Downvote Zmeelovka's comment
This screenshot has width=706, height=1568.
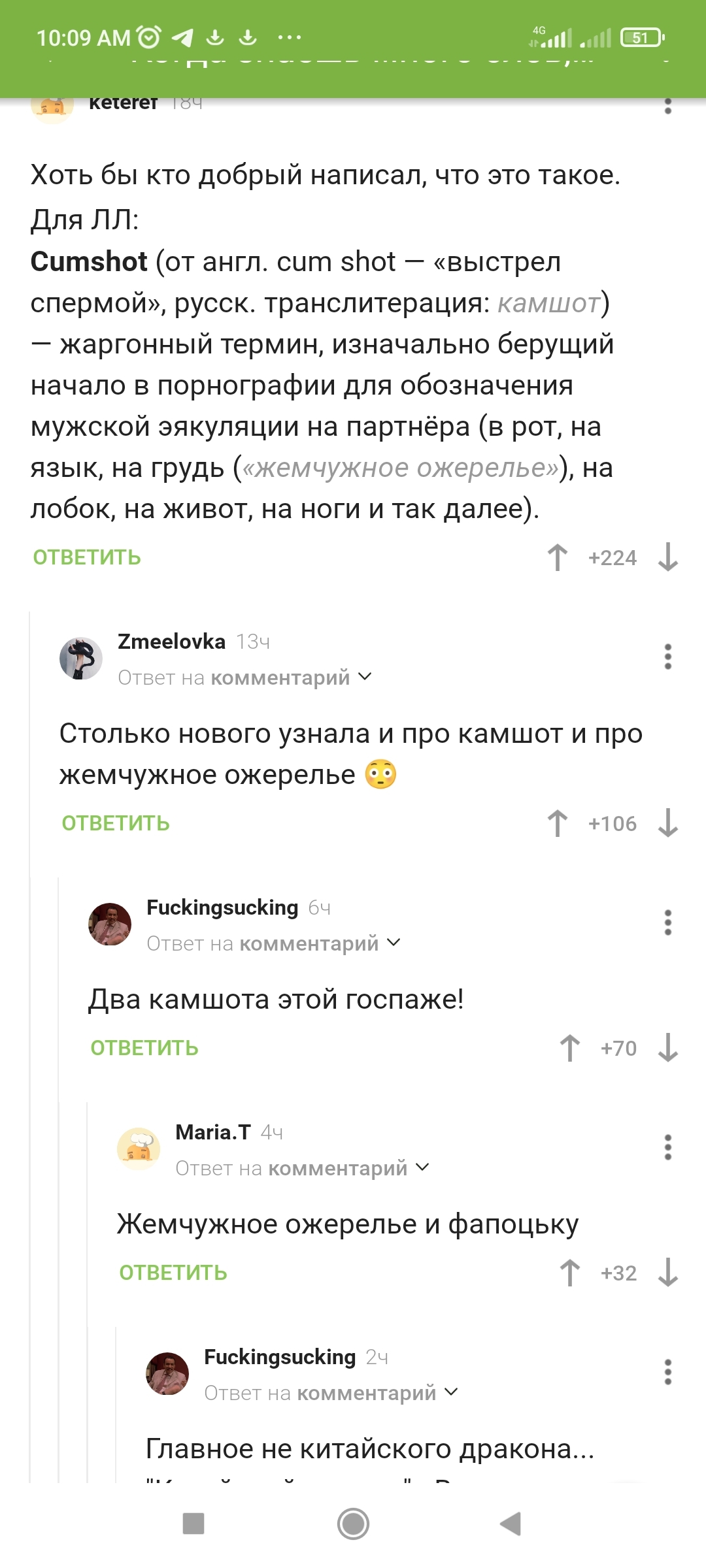pos(667,823)
